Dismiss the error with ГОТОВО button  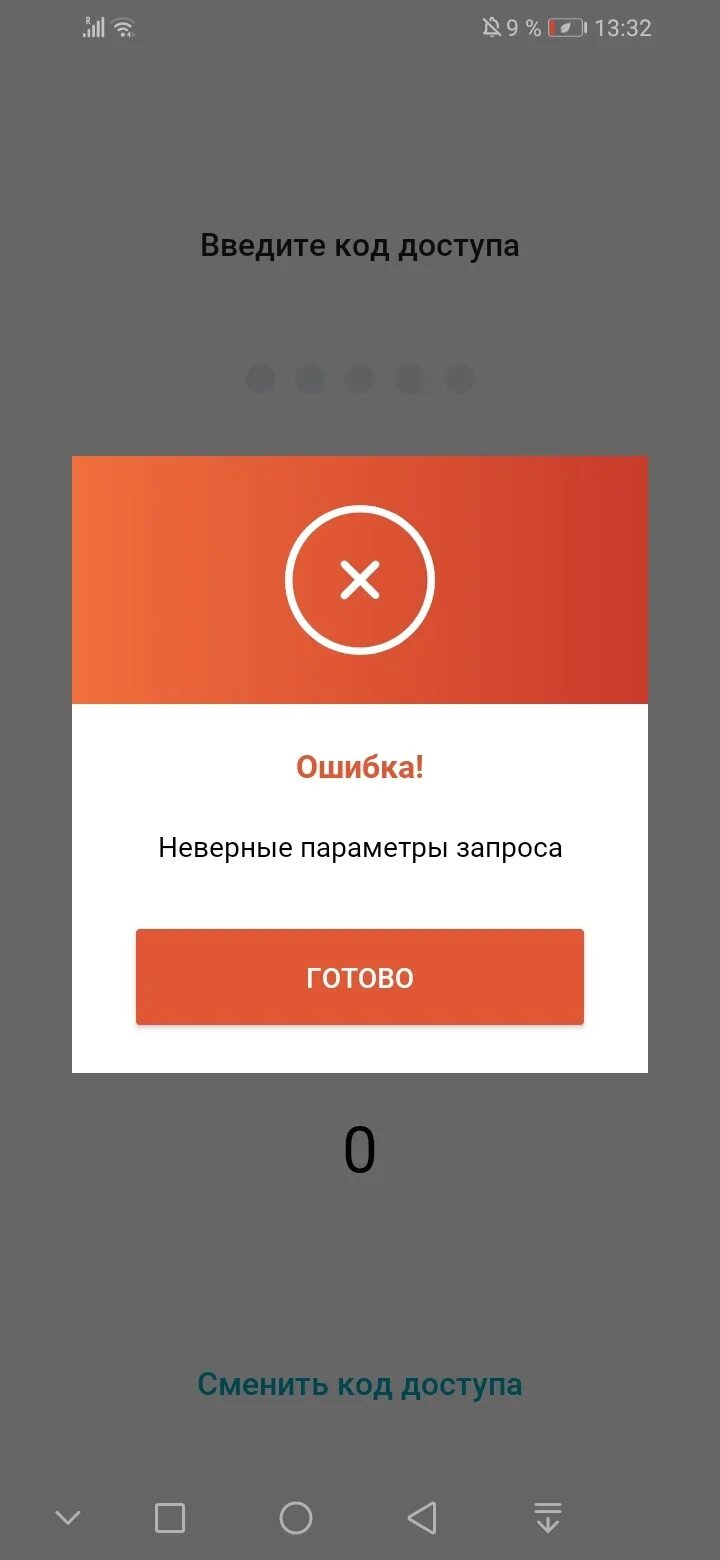360,977
